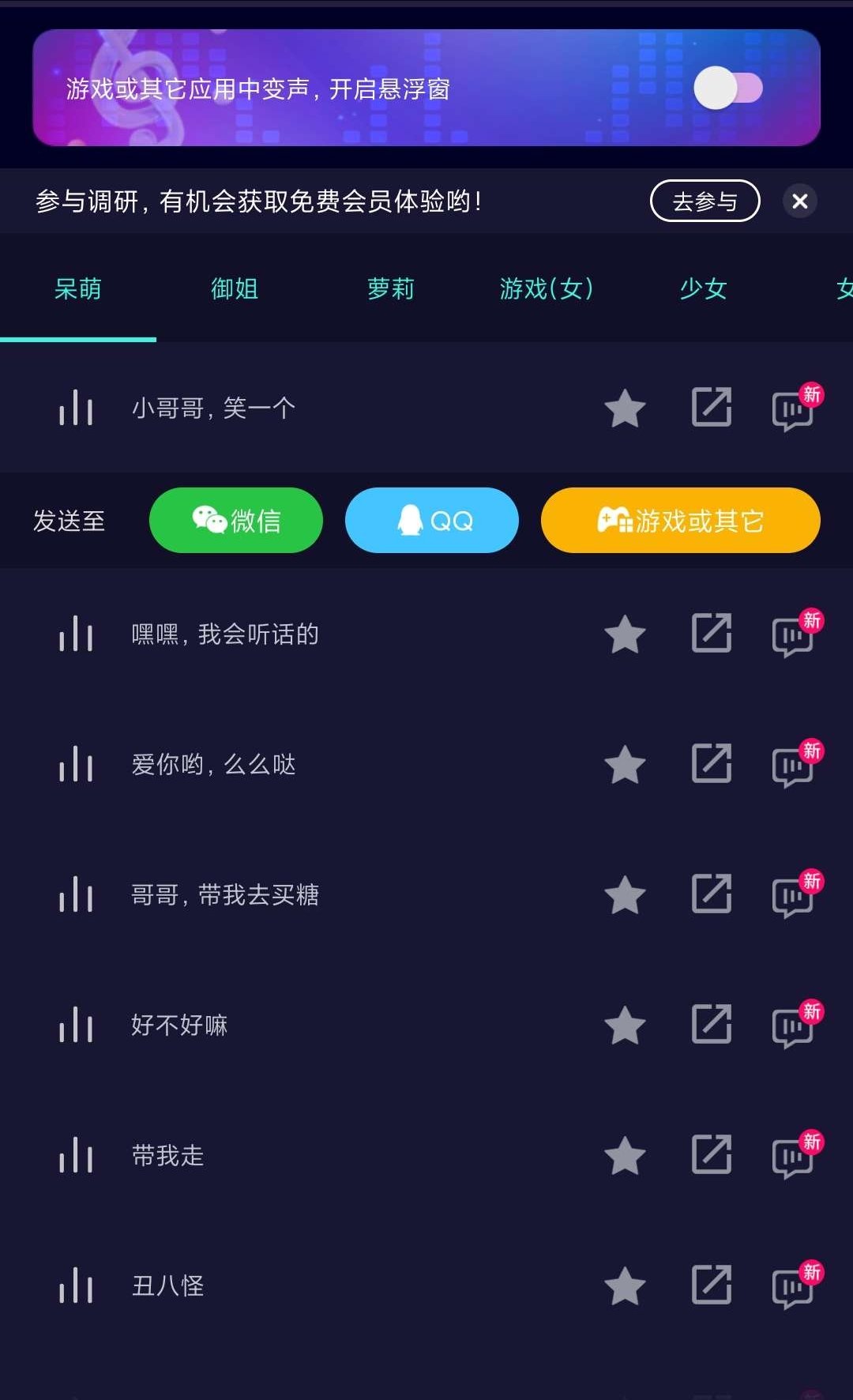Switch to the 御姐 tab
The image size is (853, 1400).
click(234, 289)
